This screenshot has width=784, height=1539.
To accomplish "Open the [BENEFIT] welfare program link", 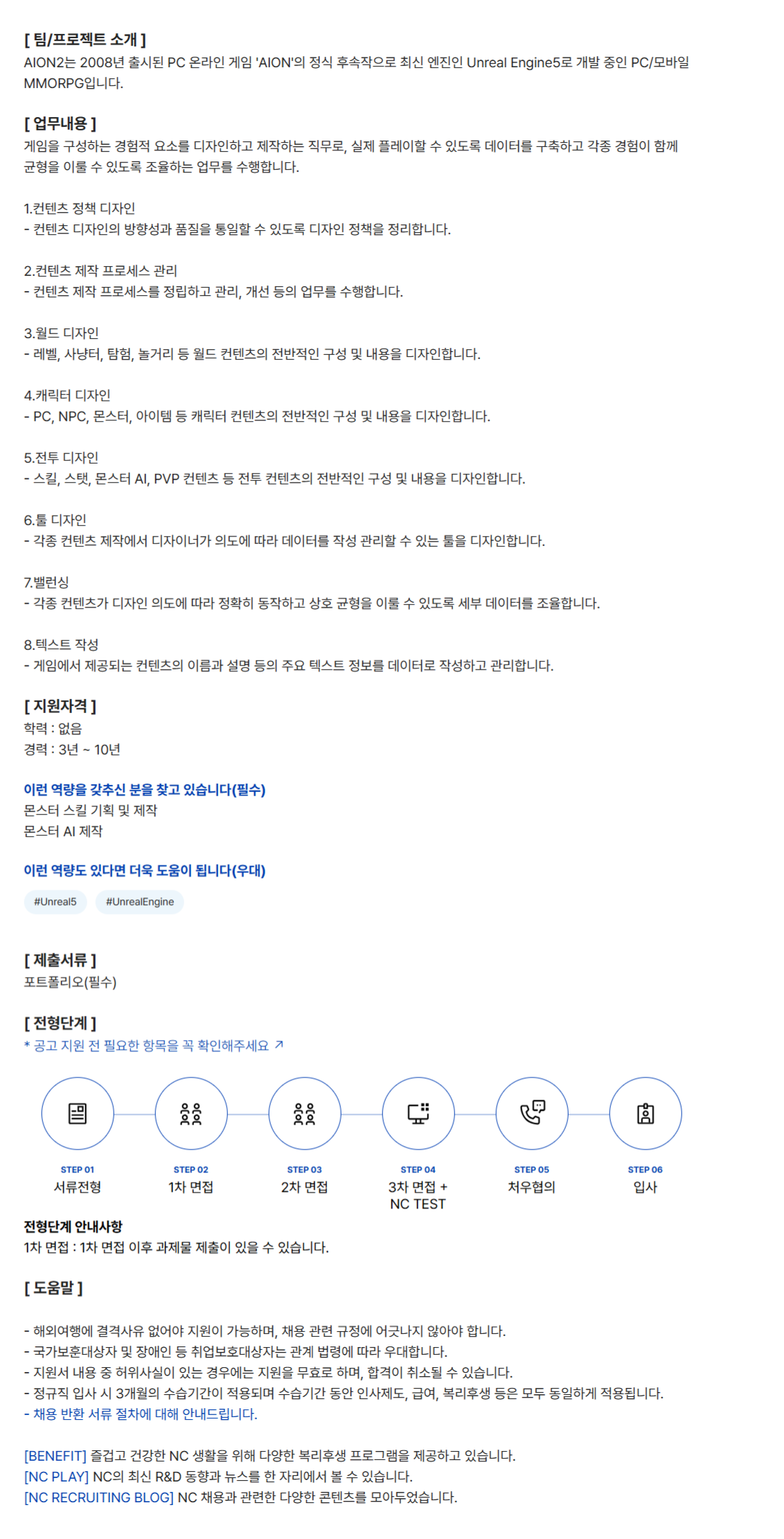I will pyautogui.click(x=55, y=1455).
